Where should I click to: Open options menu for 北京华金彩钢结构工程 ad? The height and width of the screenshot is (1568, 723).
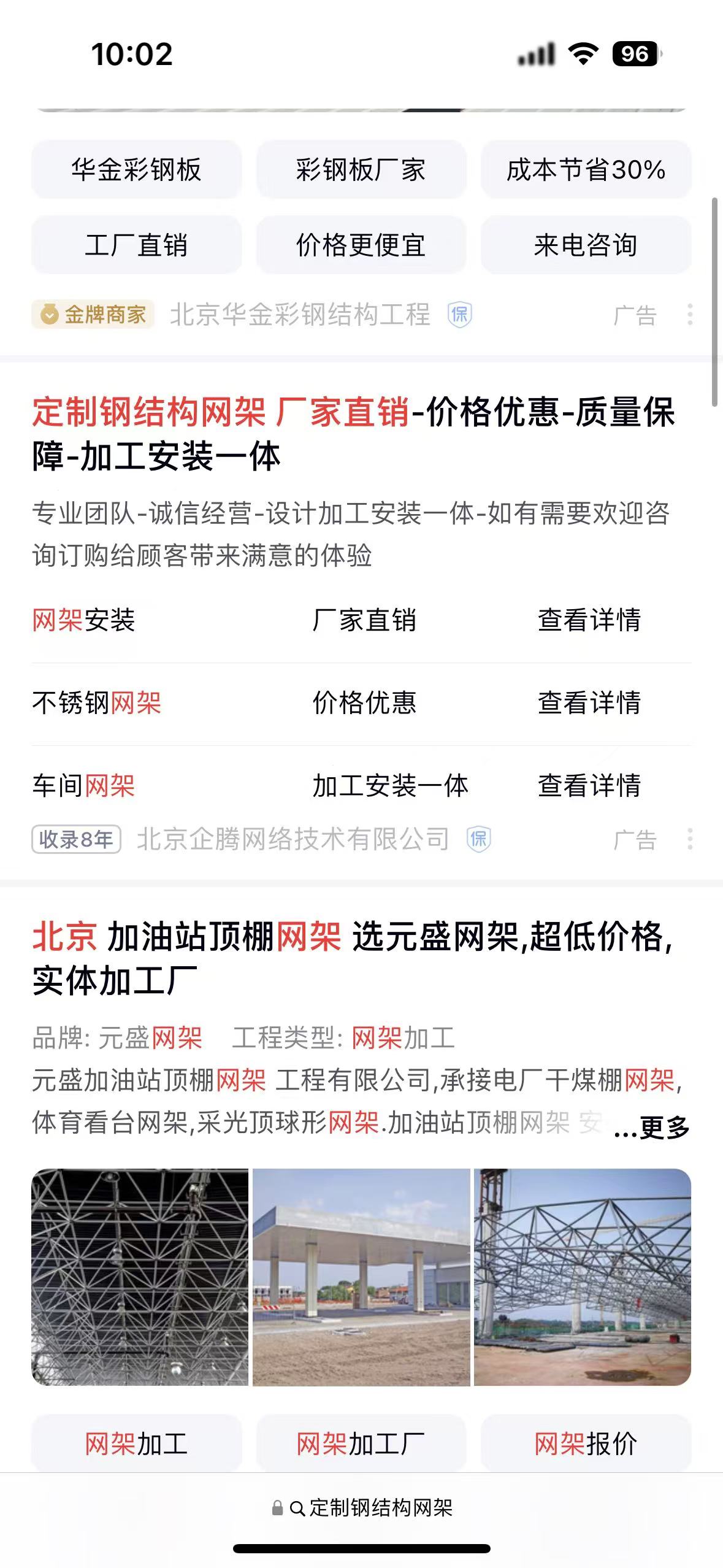690,315
